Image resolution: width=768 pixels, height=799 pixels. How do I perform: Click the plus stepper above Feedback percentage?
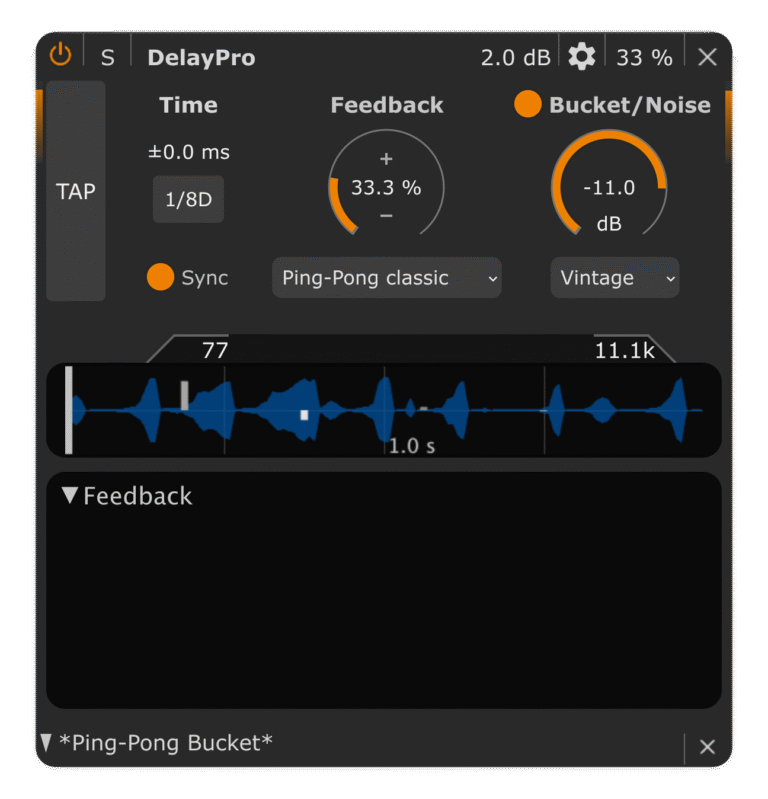[386, 159]
